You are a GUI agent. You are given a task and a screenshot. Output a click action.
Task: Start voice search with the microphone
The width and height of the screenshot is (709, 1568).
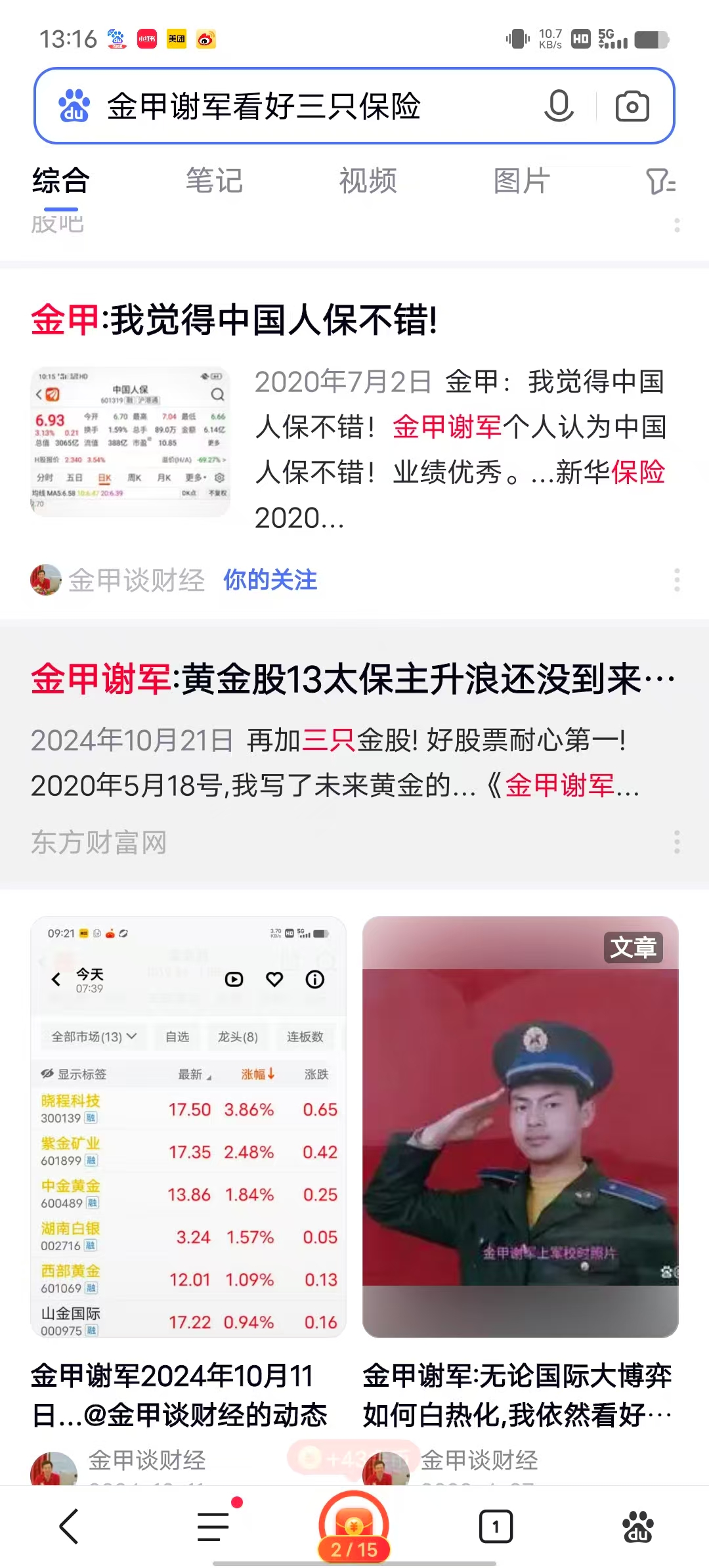(559, 106)
